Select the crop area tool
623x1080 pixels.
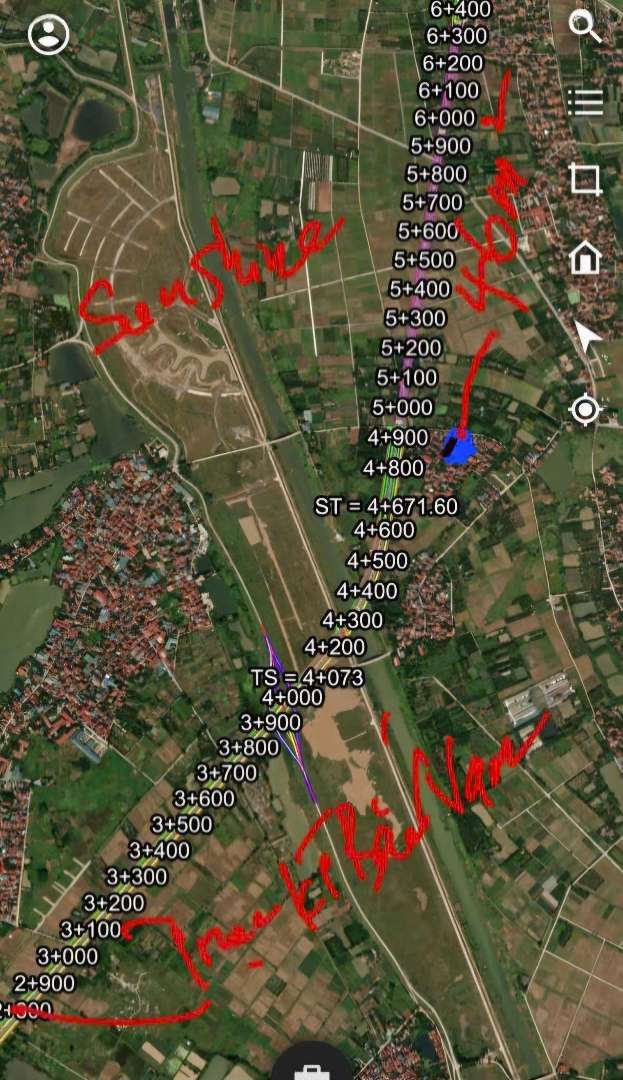click(x=585, y=180)
